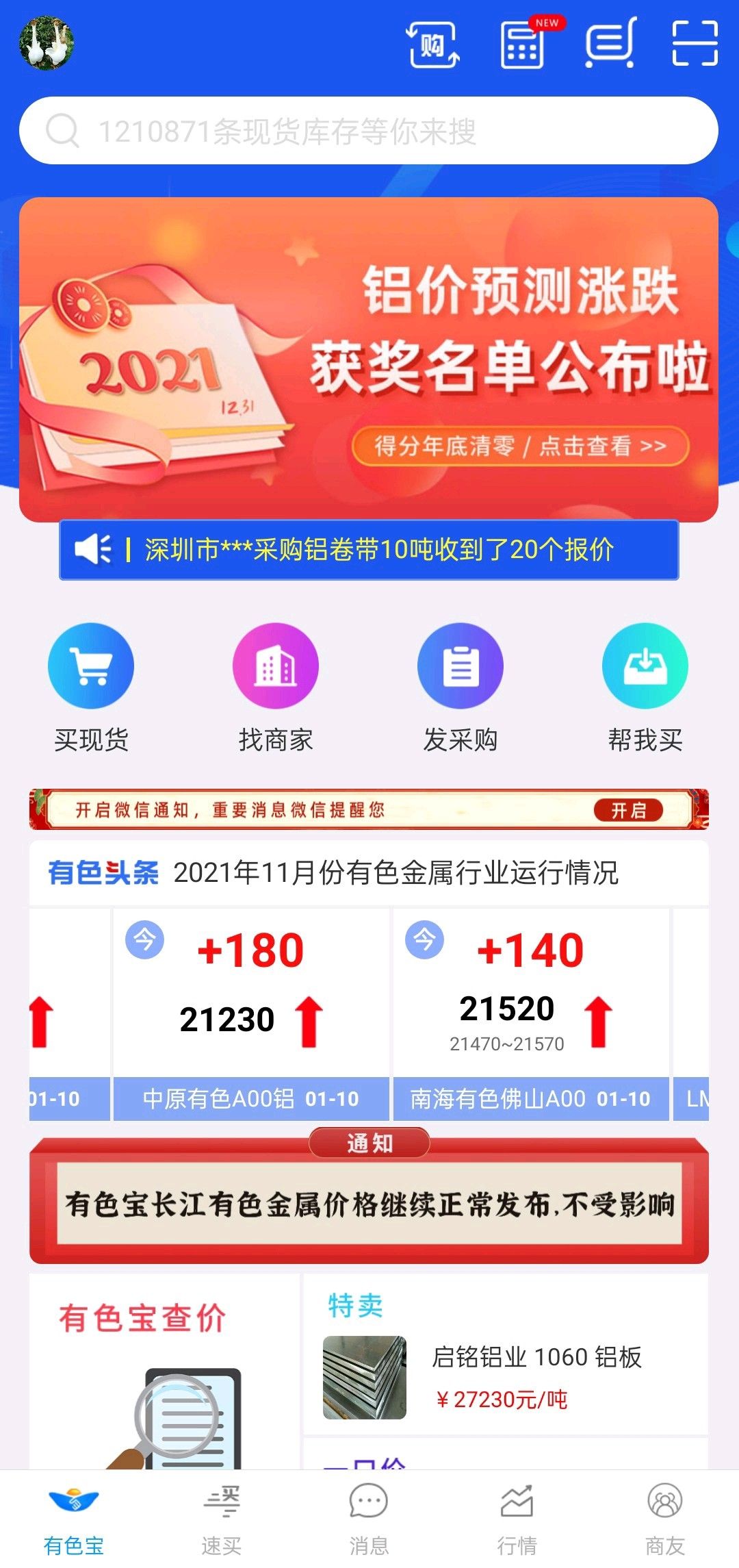Image resolution: width=739 pixels, height=1568 pixels.
Task: Open the 有色宝查价 card
Action: [x=164, y=1371]
